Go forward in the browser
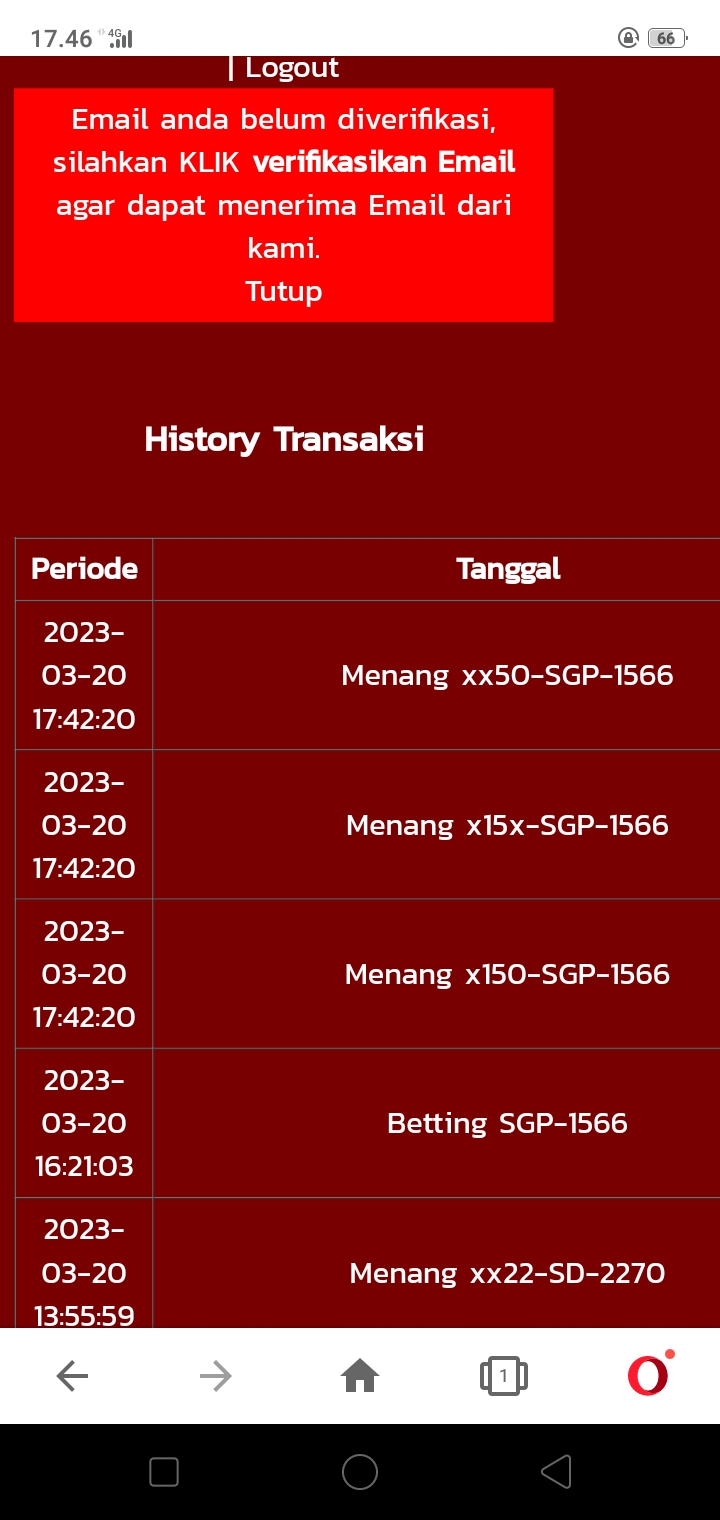 pos(215,1377)
